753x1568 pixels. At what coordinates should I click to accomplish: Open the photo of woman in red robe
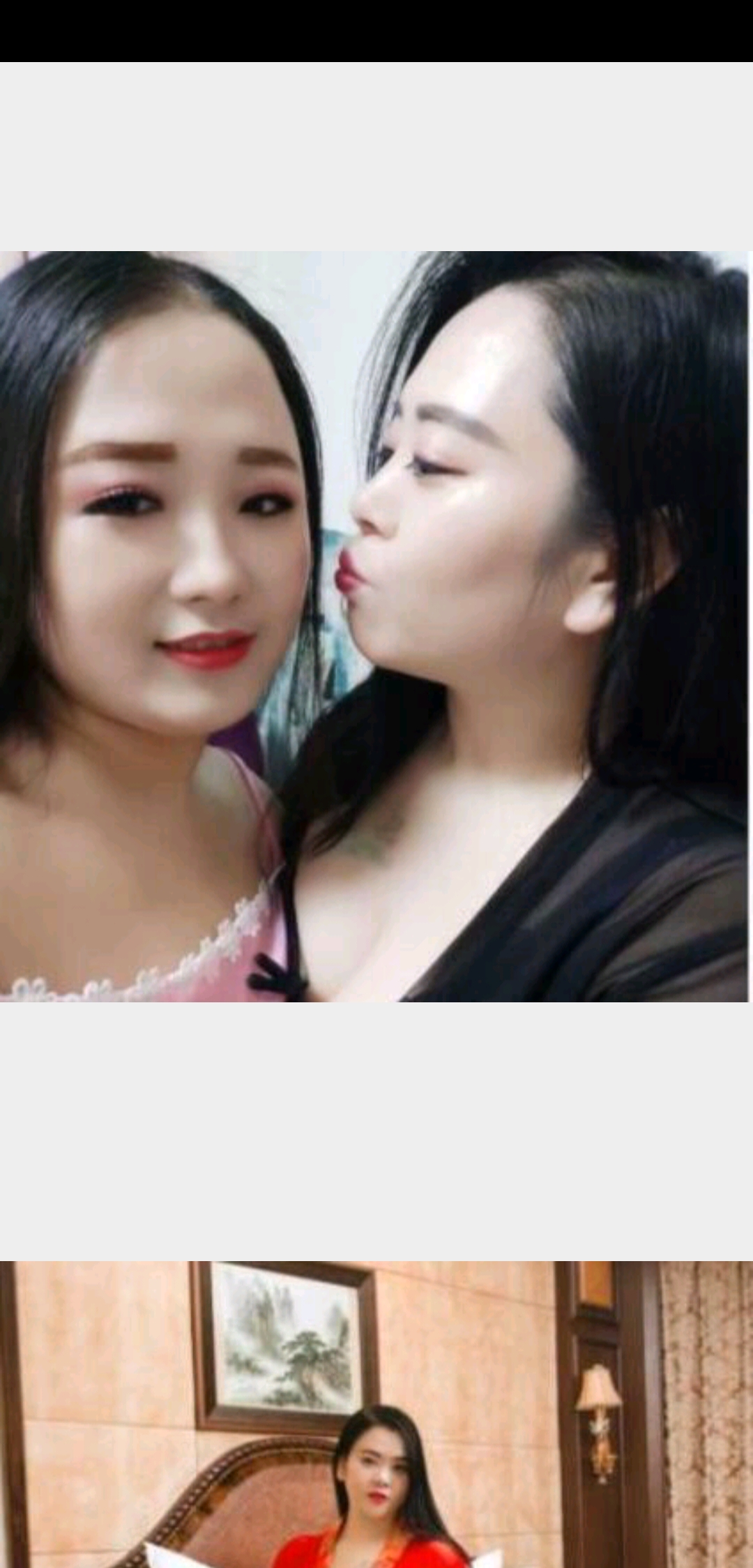click(x=375, y=1416)
